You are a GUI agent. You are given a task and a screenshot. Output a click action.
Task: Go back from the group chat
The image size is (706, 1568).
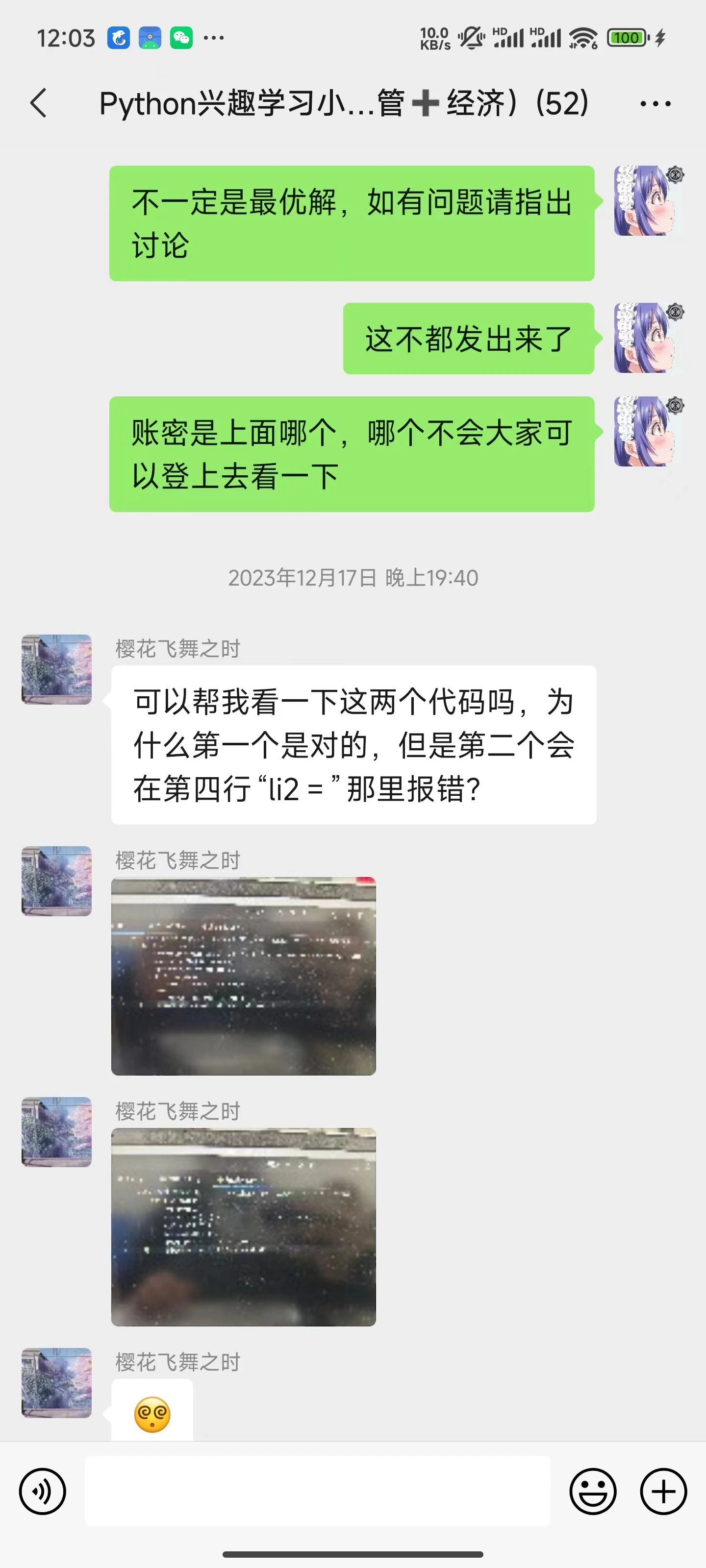38,103
